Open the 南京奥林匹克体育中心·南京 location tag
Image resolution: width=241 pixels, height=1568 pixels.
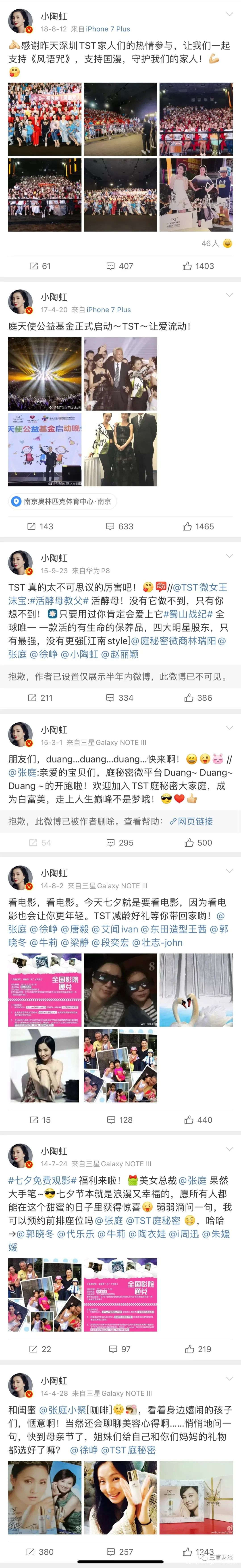point(63,501)
